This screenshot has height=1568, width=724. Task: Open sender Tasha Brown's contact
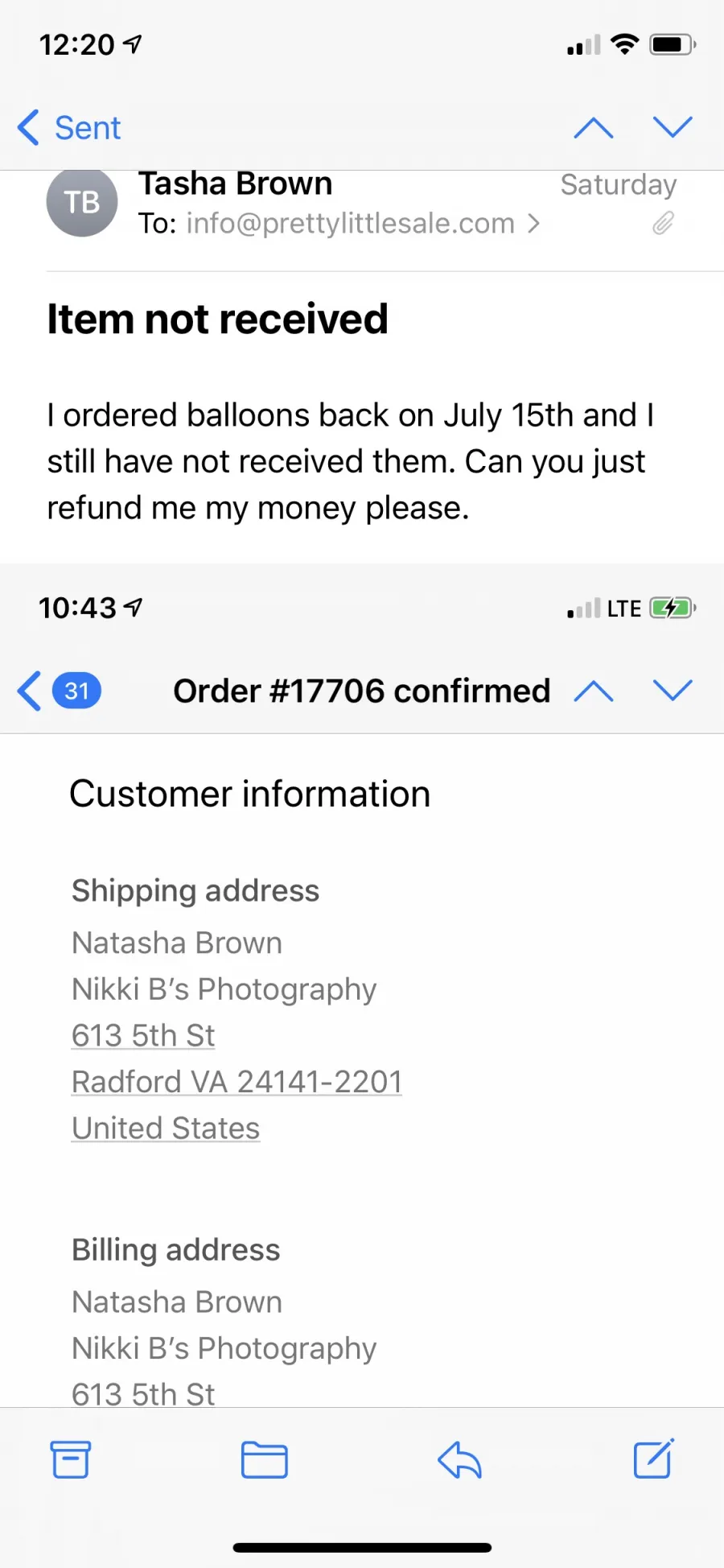[235, 184]
